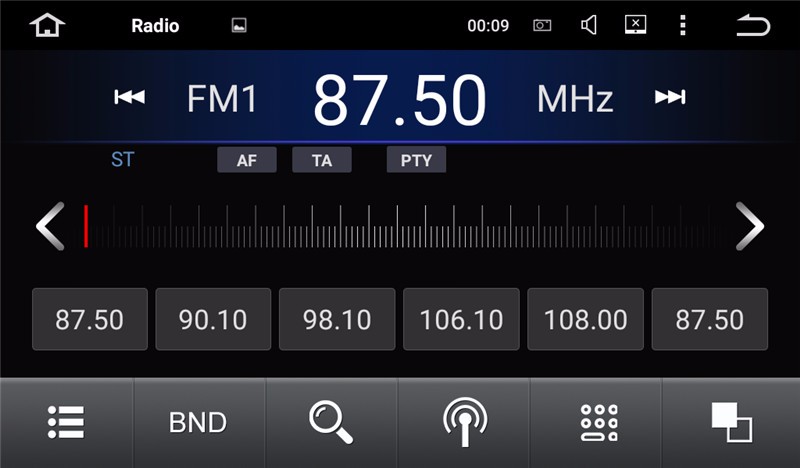This screenshot has height=468, width=800.
Task: Step the frequency down with the left chevron
Action: click(50, 226)
